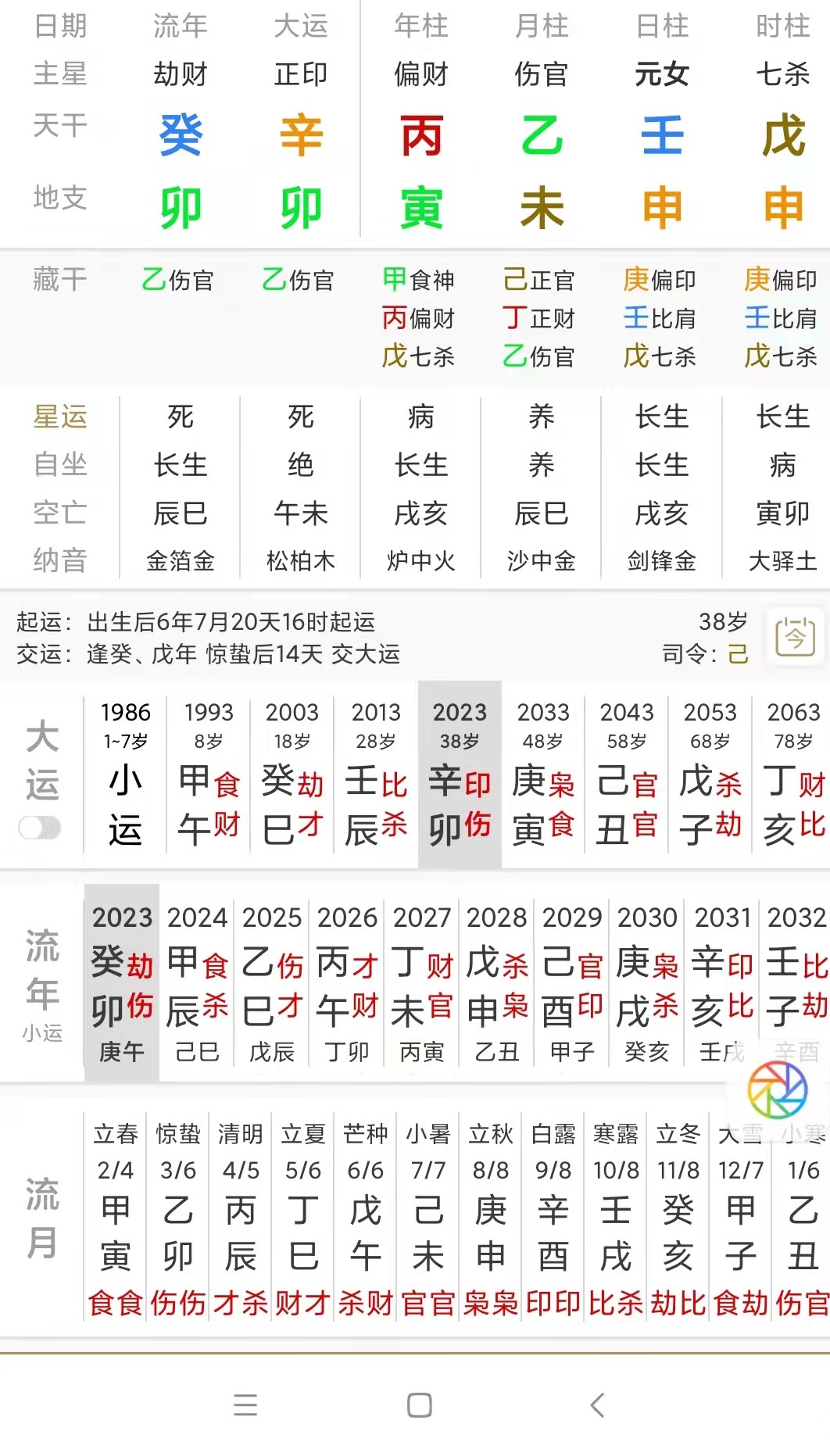Select the 2043 己丑 大运

tap(627, 774)
